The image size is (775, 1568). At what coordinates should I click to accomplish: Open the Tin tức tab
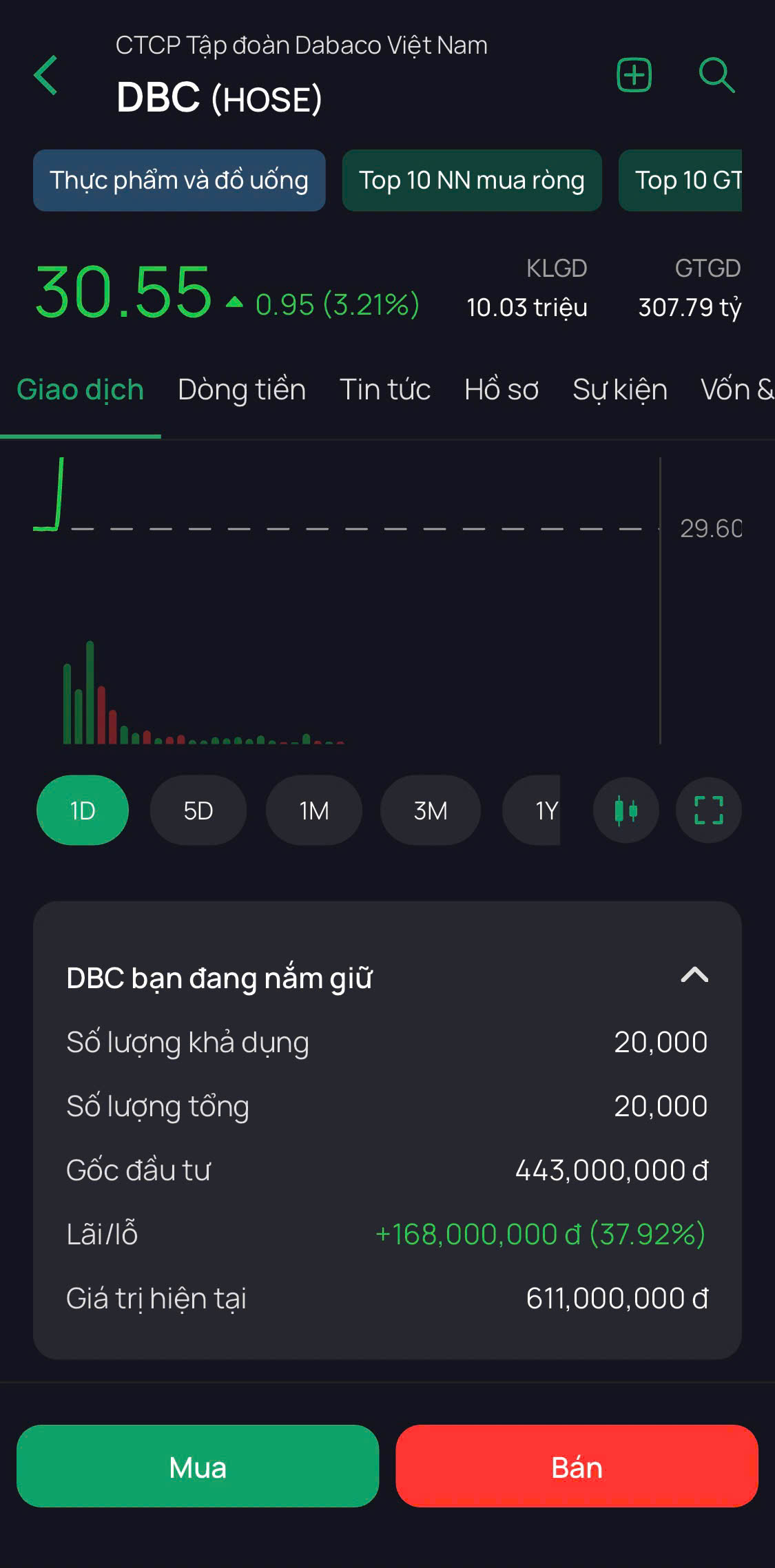[x=385, y=390]
